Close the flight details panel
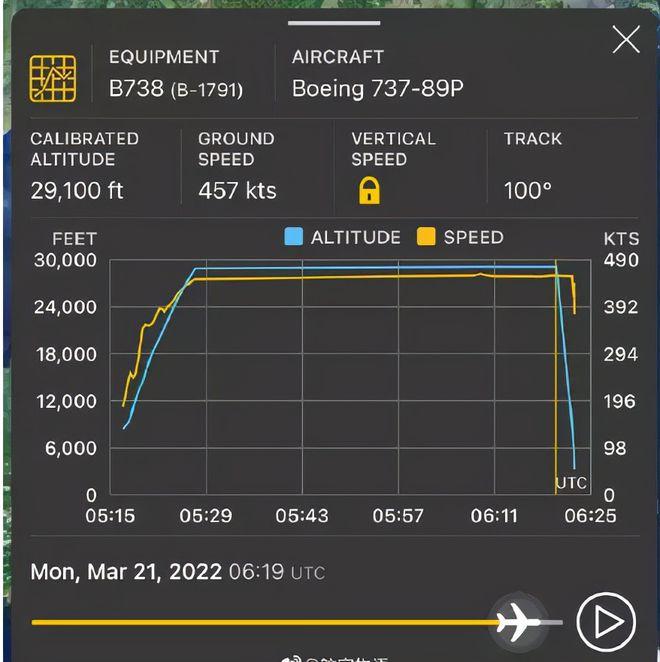This screenshot has width=660, height=662. pyautogui.click(x=626, y=40)
